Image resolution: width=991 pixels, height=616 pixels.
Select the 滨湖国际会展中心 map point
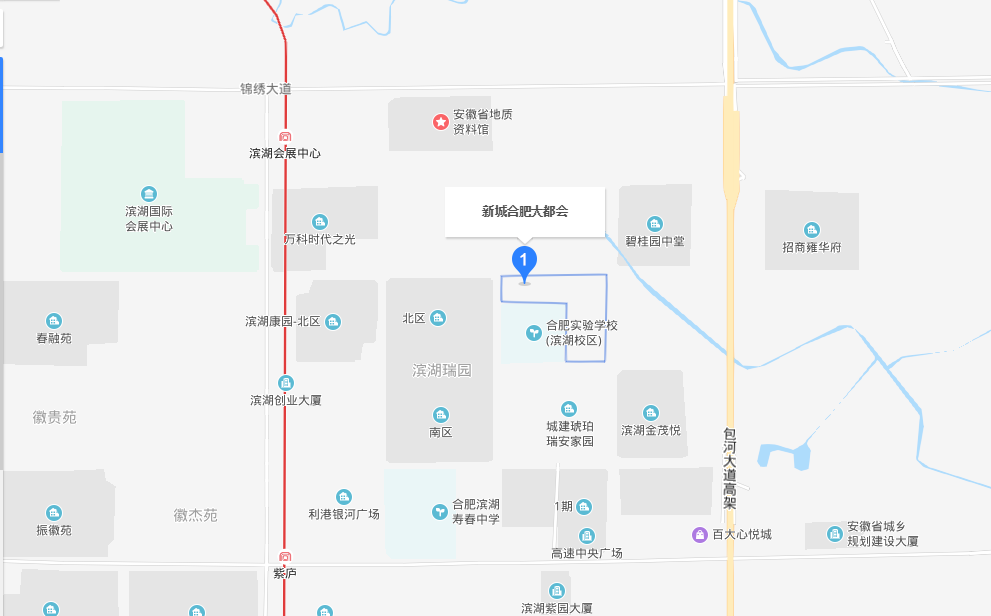tap(149, 194)
